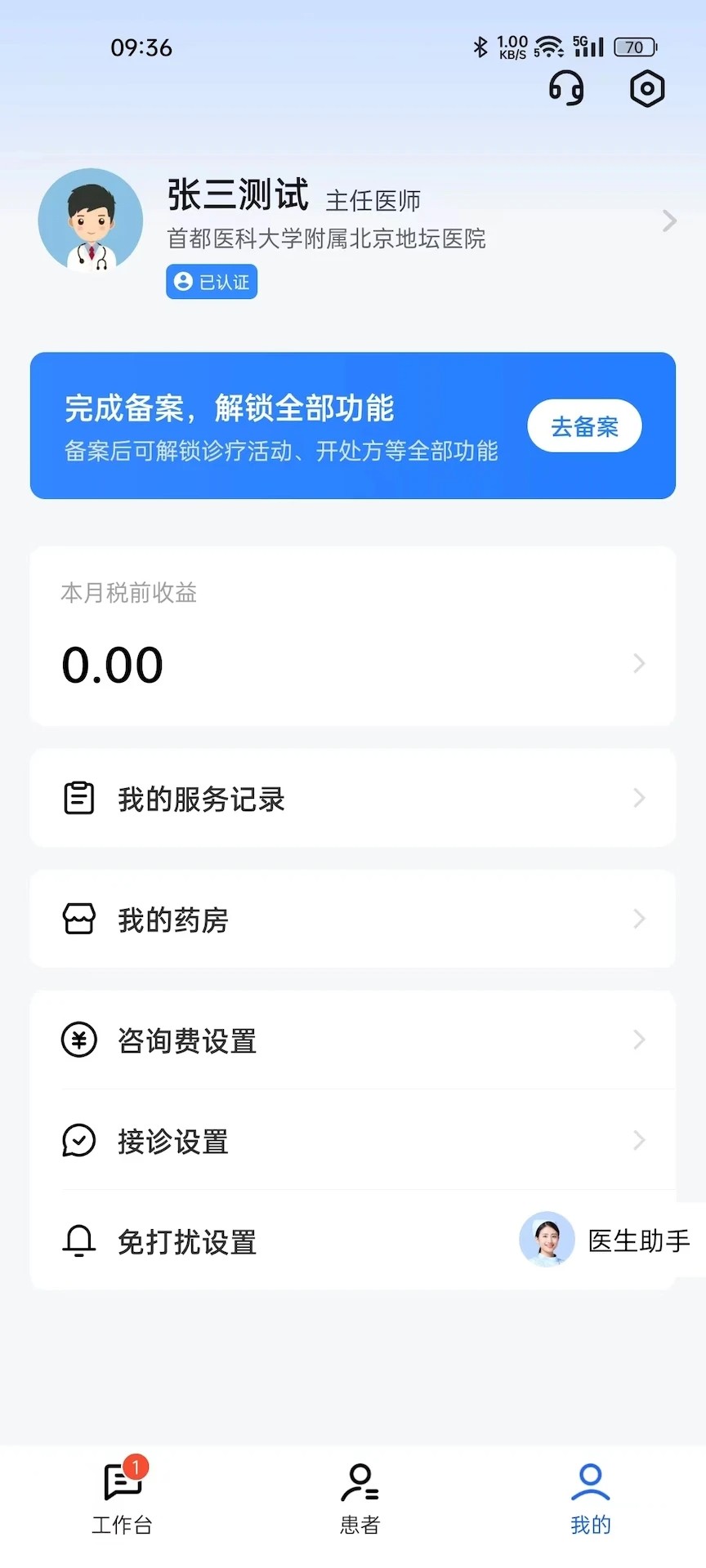Click the ¥ icon beside 咨询费设置
706x1568 pixels.
(78, 1040)
